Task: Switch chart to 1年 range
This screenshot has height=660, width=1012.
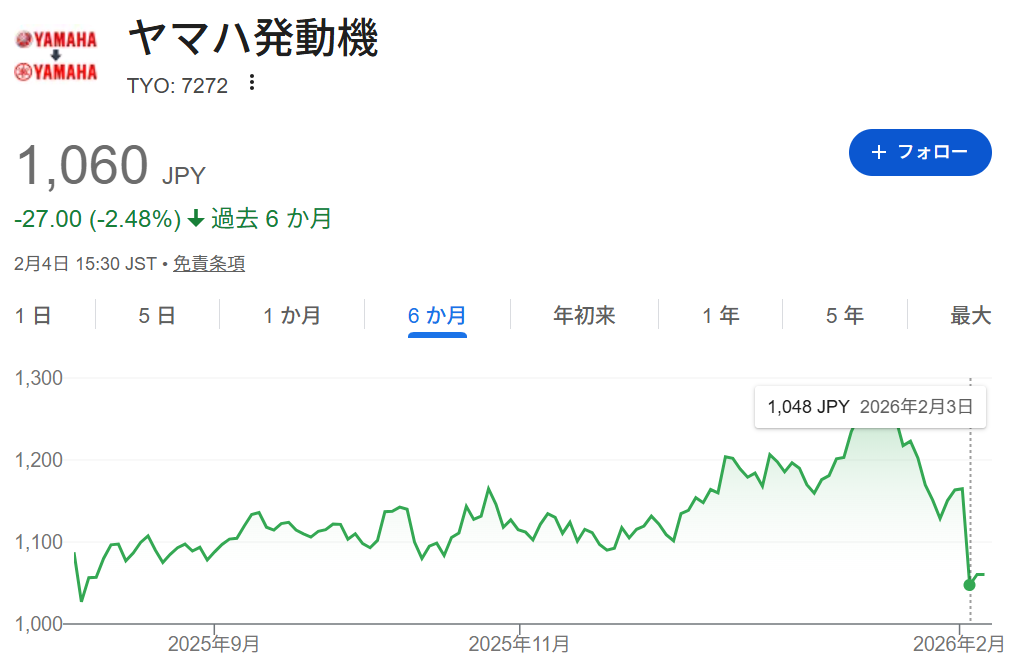Action: 720,316
